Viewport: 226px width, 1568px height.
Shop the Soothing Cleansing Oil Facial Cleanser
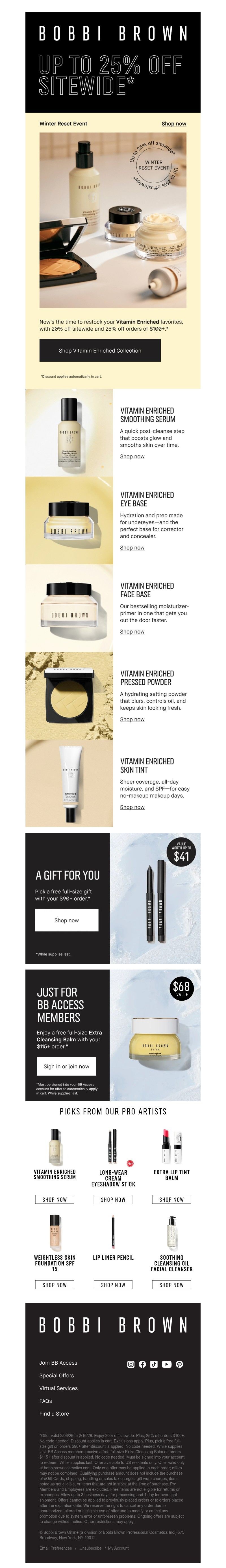[x=171, y=1285]
